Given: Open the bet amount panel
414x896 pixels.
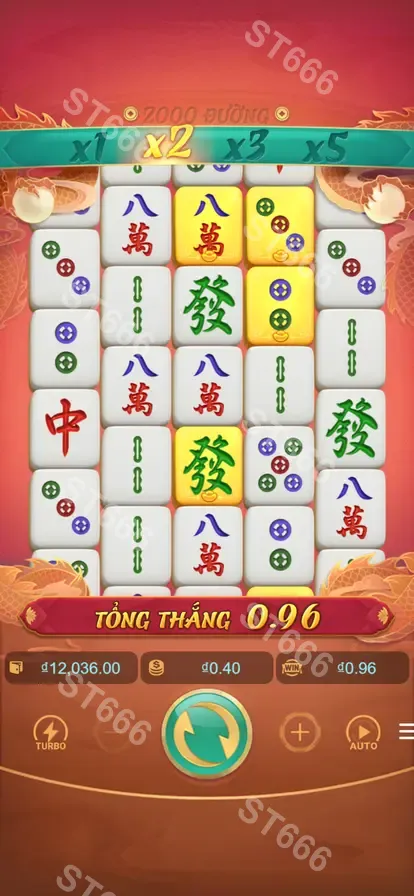Looking at the screenshot, I should coord(206,668).
